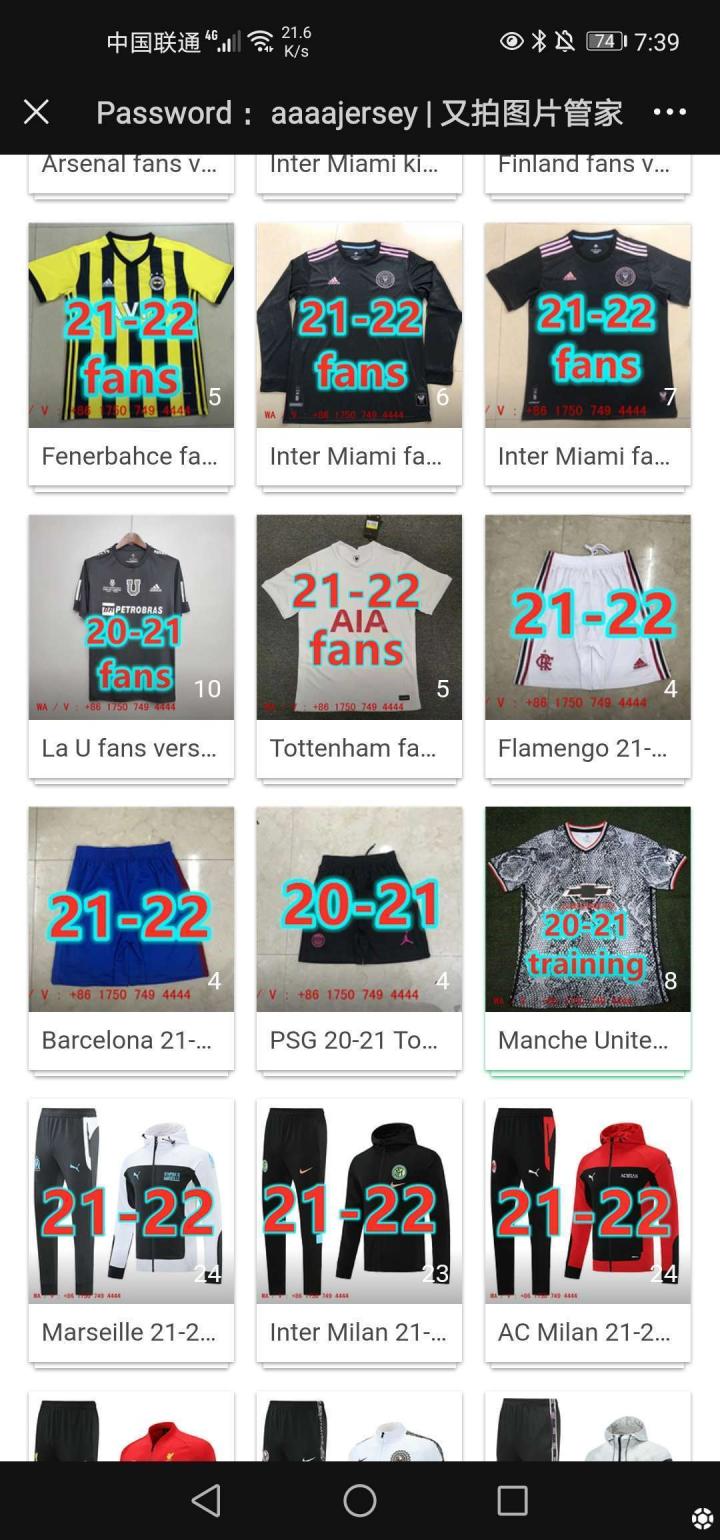
Task: Open Inter Miami short-sleeve album with 7 photos
Action: point(587,326)
